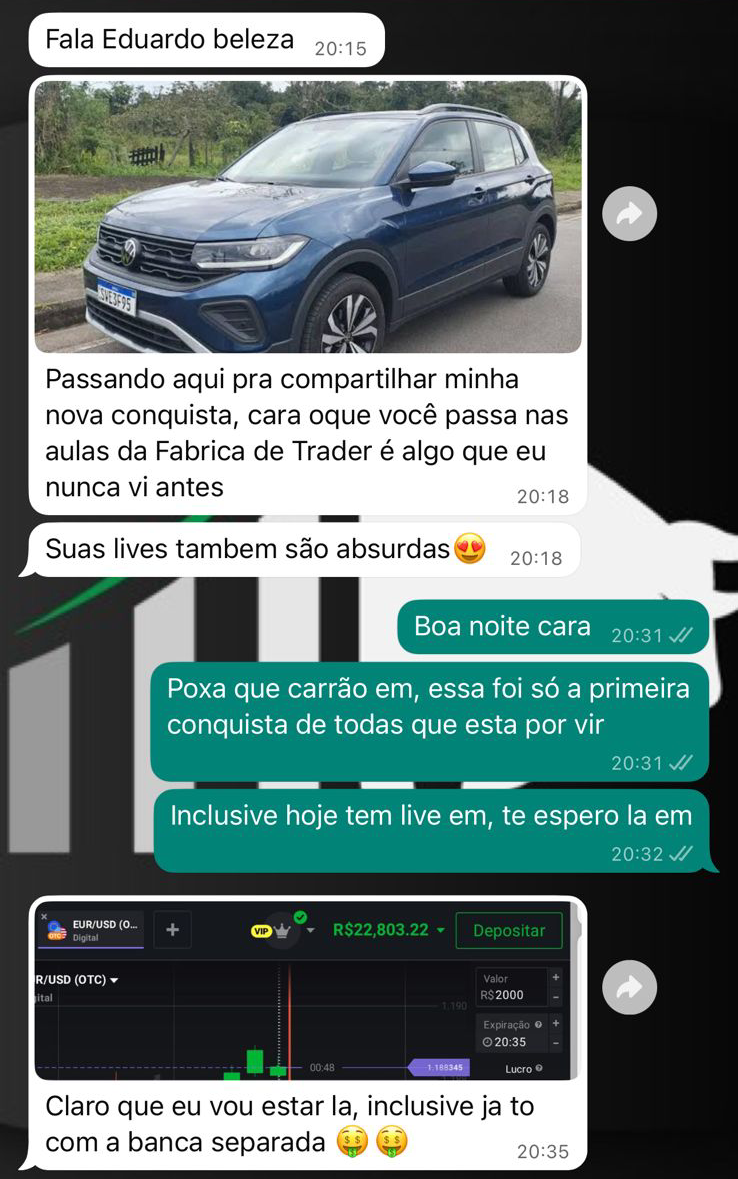This screenshot has height=1179, width=738.
Task: Forward the trading screenshot message
Action: 630,988
